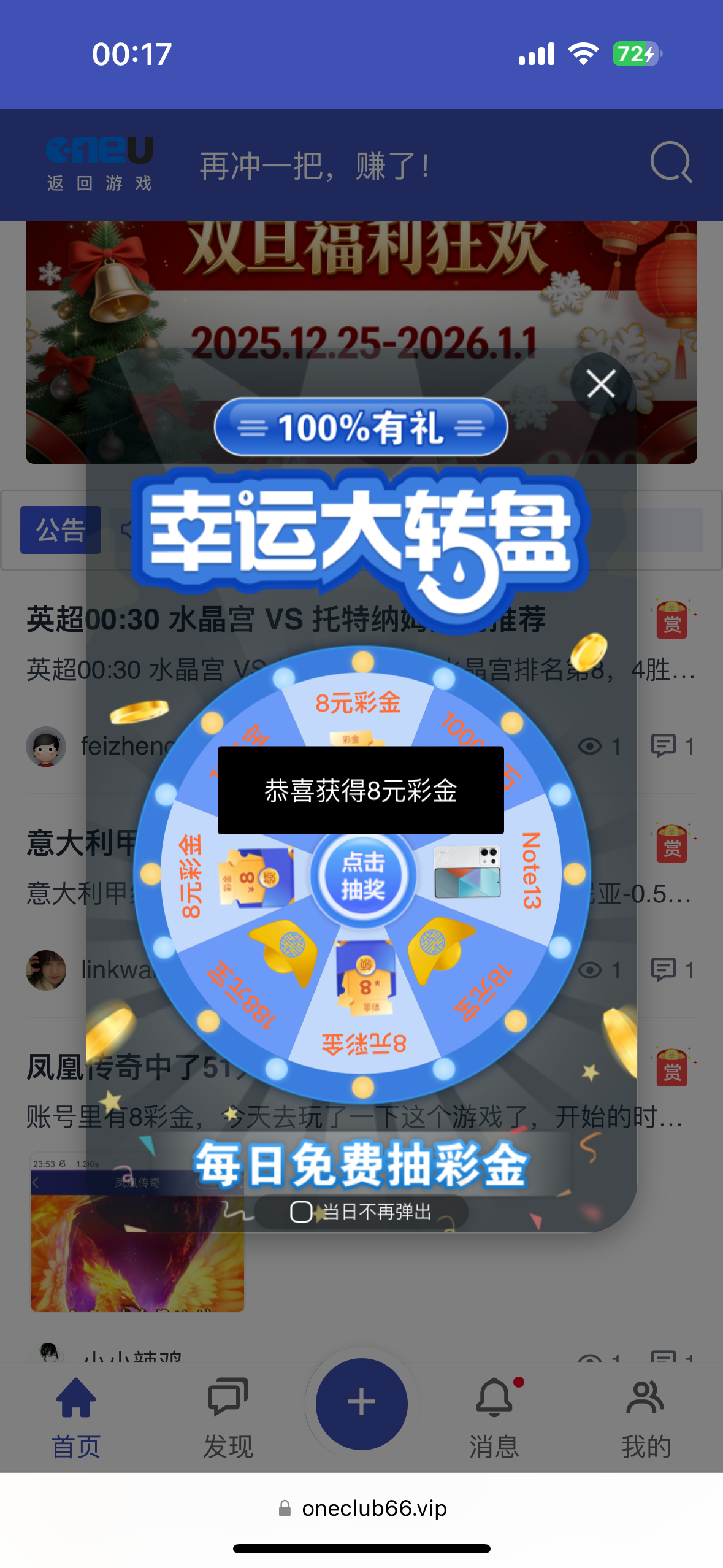Select the 公告 announcement tab
This screenshot has height=1568, width=723.
(x=60, y=529)
